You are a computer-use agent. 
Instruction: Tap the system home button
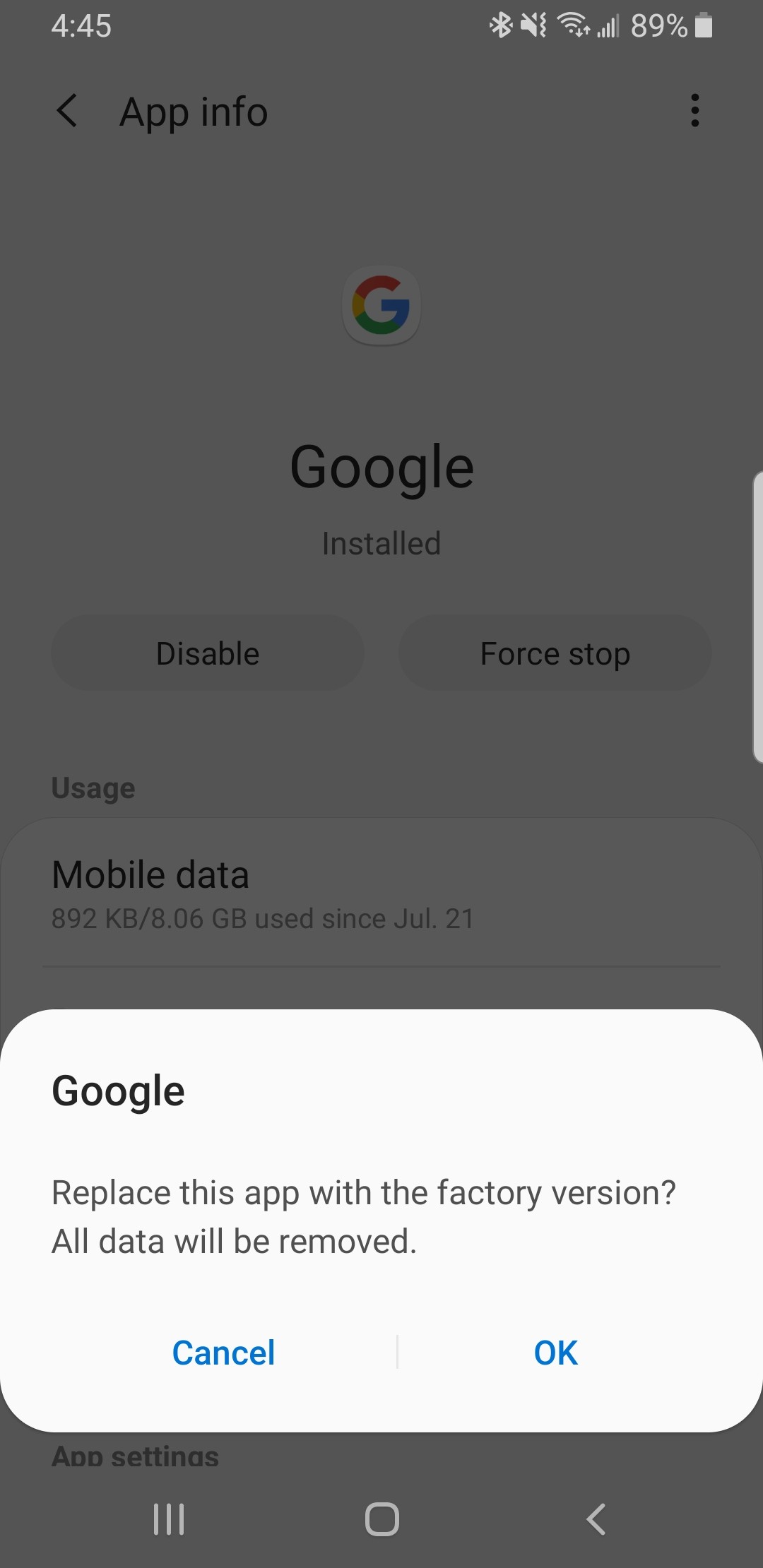tap(381, 1519)
